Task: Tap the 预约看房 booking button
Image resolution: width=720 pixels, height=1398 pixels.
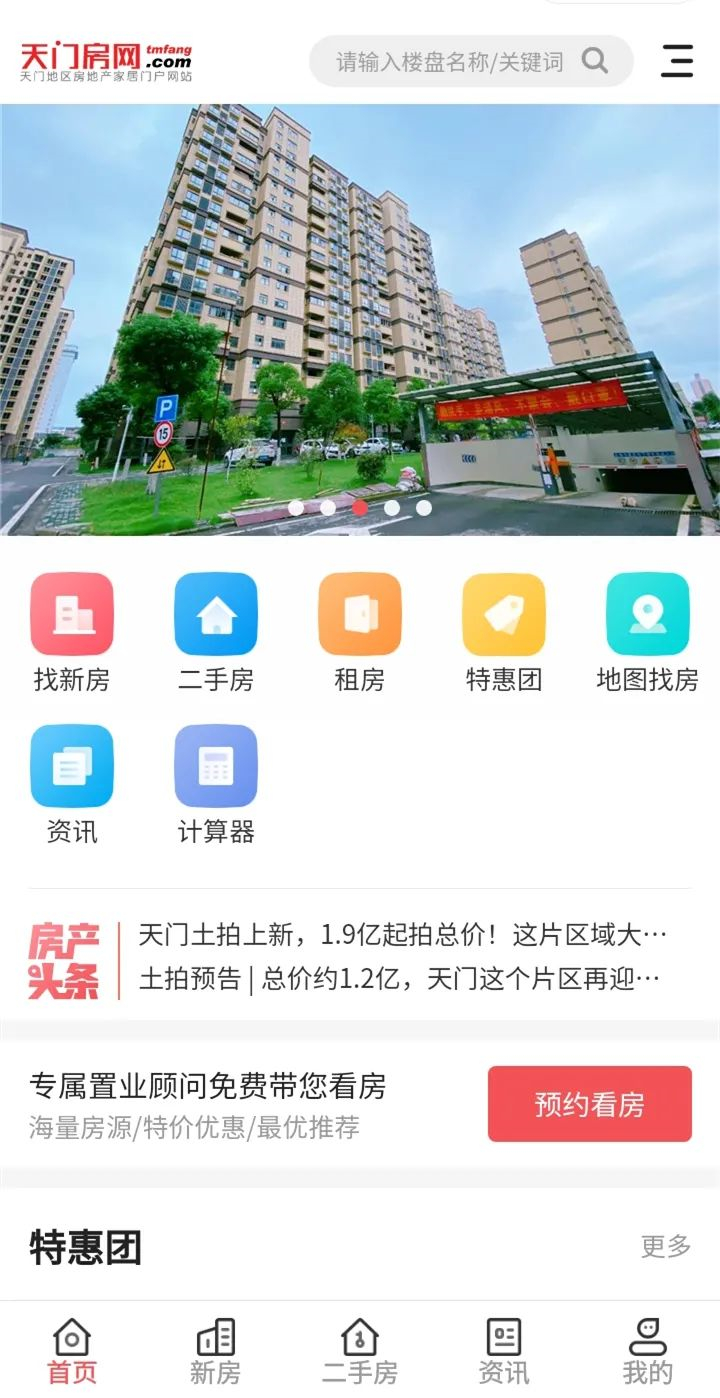Action: (590, 1104)
